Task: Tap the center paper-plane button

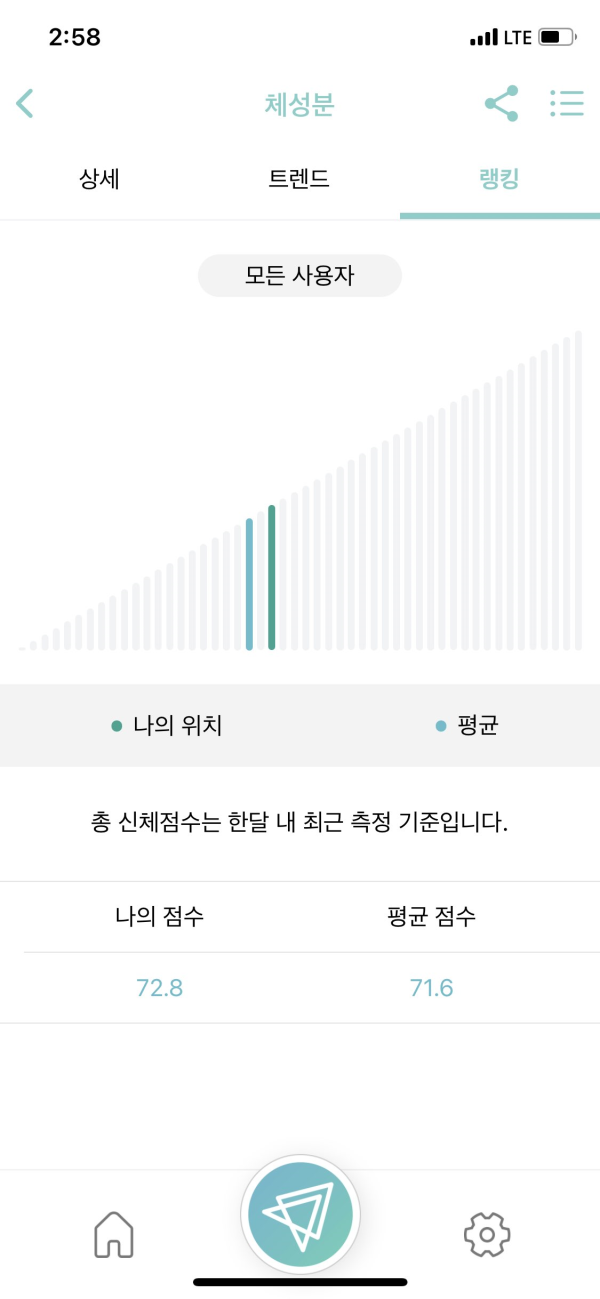Action: click(x=300, y=1214)
